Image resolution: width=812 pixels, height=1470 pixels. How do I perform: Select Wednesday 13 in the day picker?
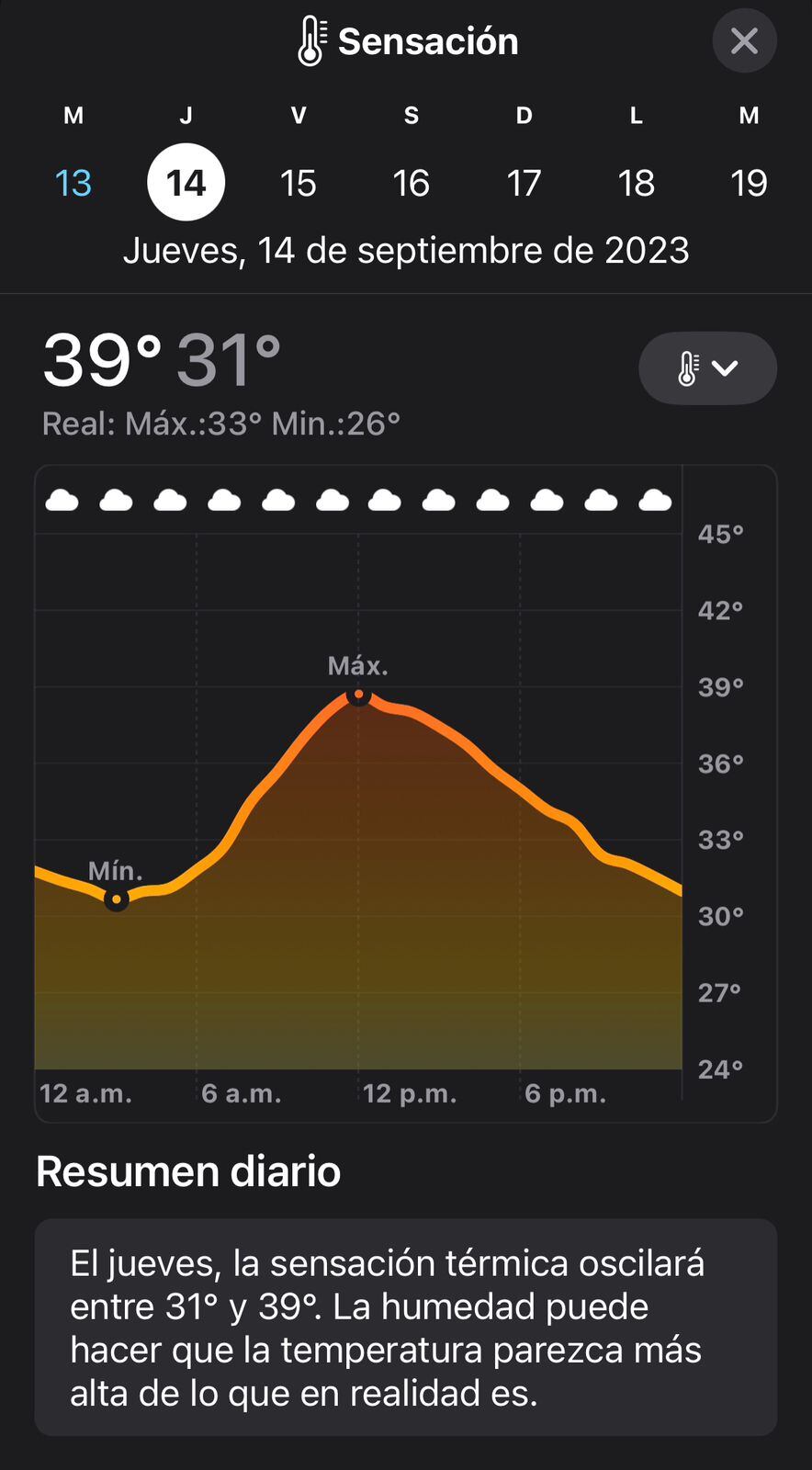coord(73,182)
